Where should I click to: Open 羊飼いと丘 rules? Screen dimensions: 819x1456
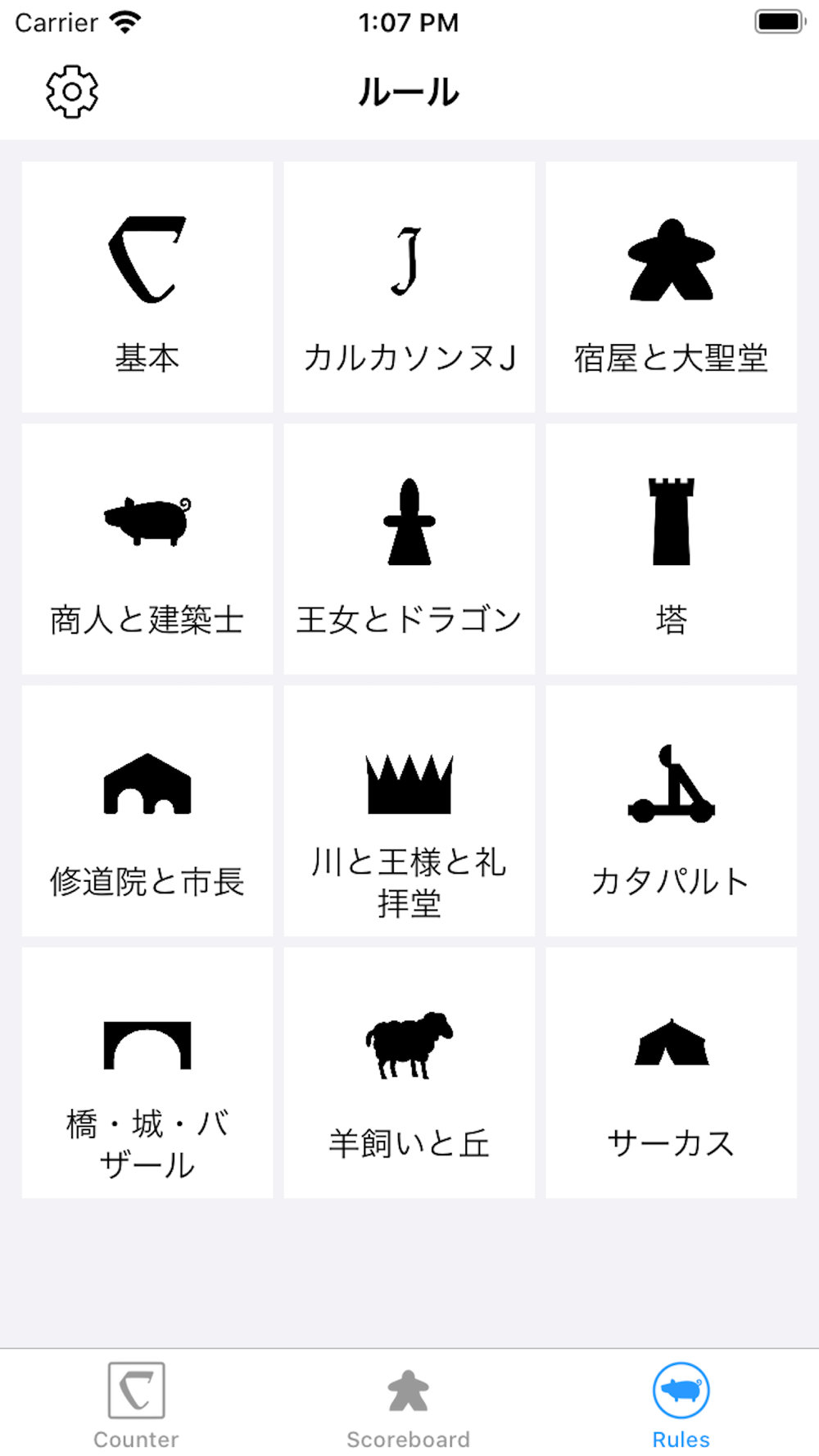[x=409, y=1073]
